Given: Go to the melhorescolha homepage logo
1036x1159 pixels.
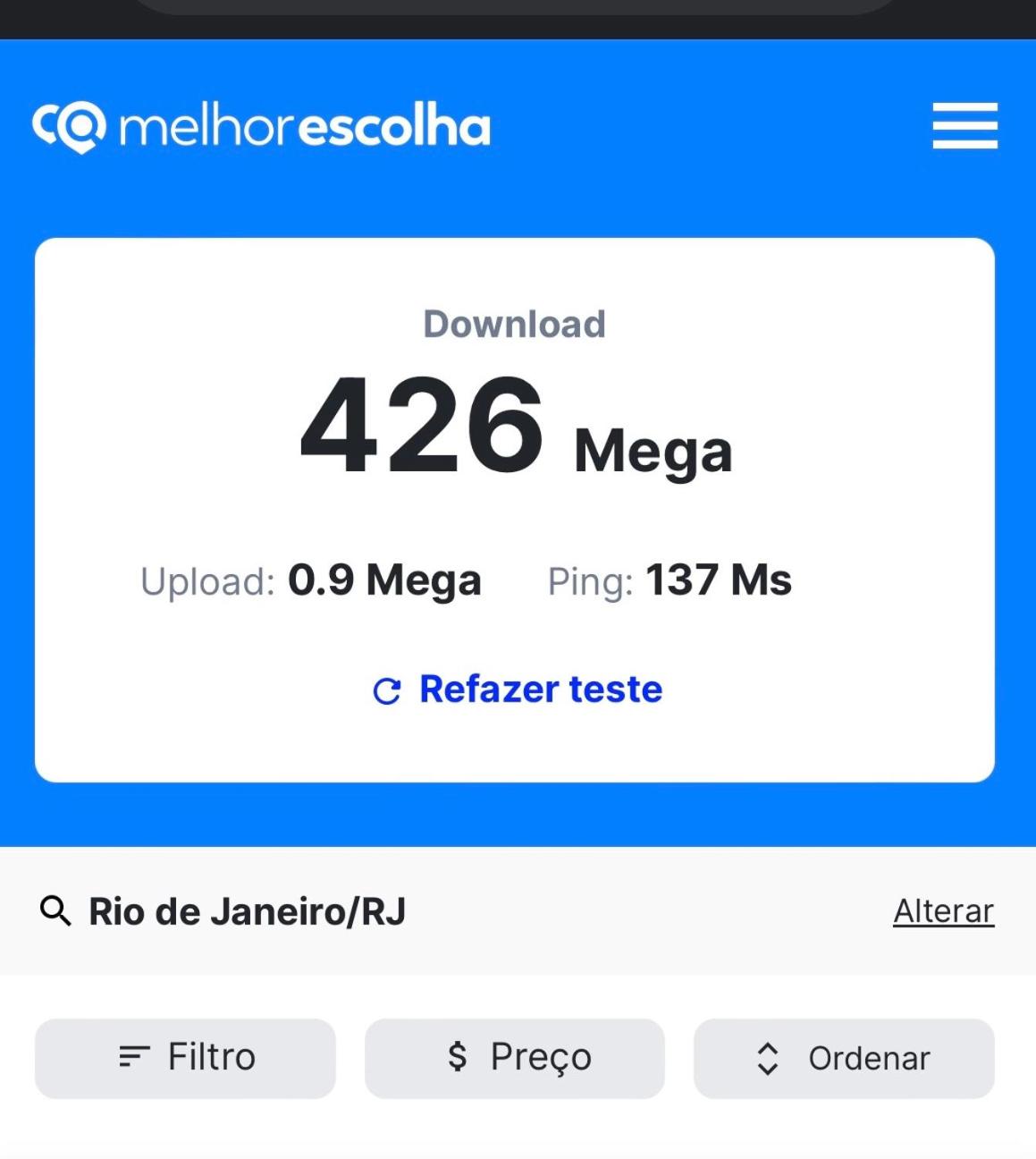Looking at the screenshot, I should (261, 127).
